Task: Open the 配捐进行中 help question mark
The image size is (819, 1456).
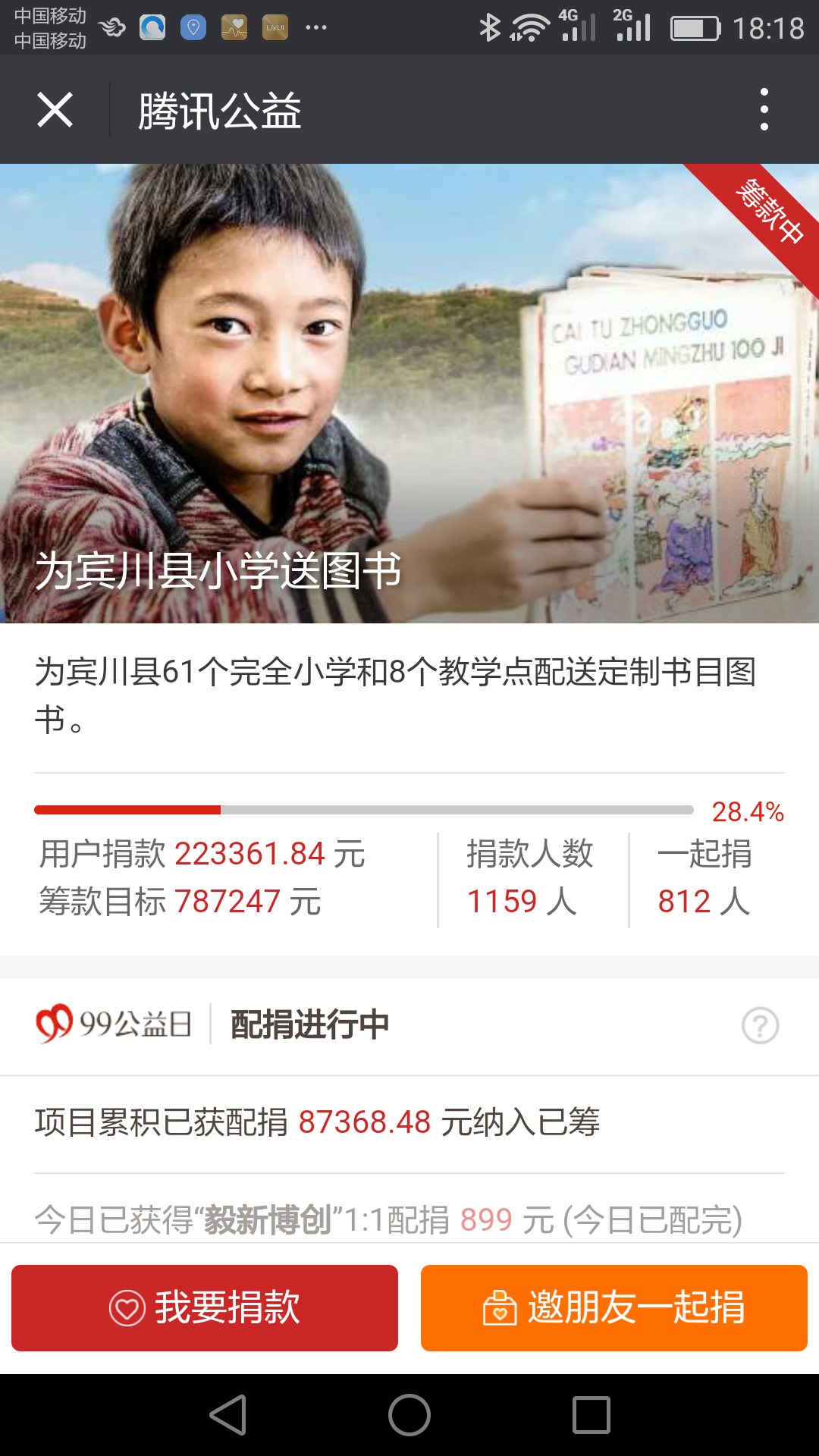Action: [760, 1025]
